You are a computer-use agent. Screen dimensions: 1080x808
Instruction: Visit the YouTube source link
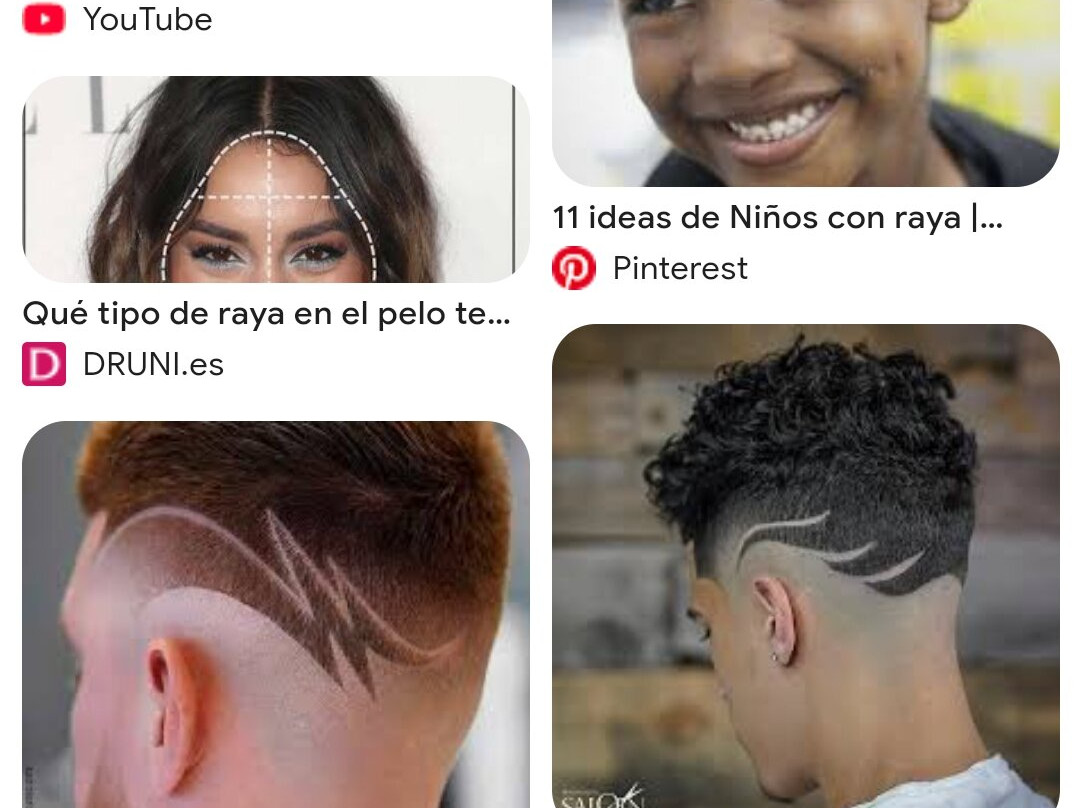pos(147,19)
